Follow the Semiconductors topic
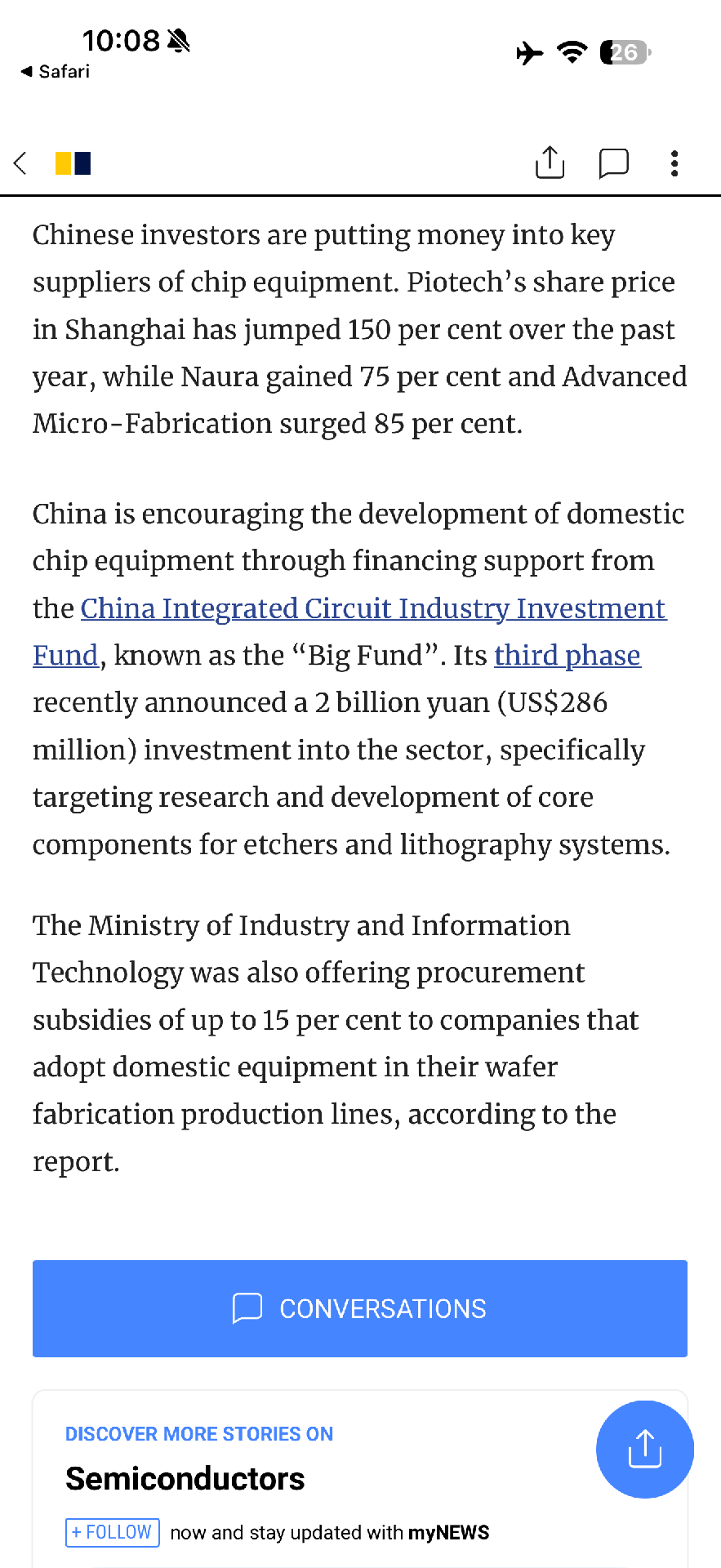Image resolution: width=721 pixels, height=1568 pixels. tap(113, 1532)
